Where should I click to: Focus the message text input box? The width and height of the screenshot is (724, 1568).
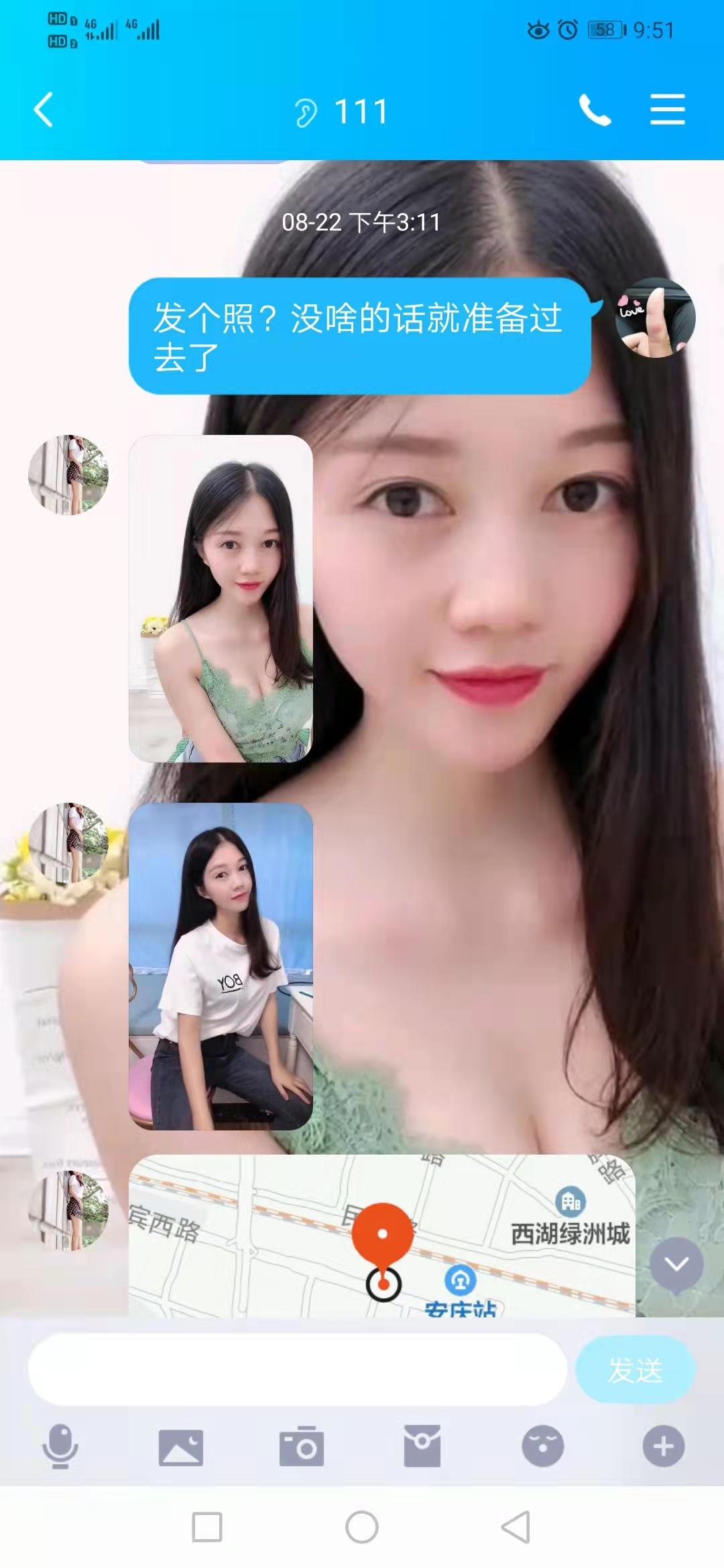pyautogui.click(x=297, y=1370)
